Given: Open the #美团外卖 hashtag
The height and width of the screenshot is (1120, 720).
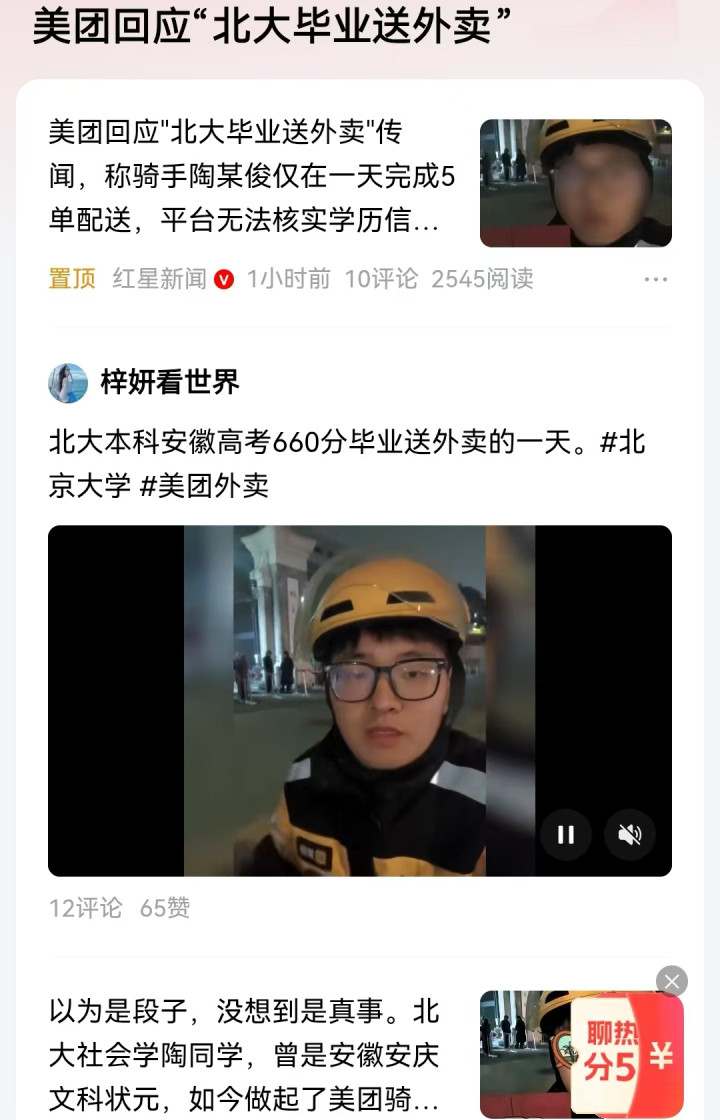Looking at the screenshot, I should pos(204,486).
